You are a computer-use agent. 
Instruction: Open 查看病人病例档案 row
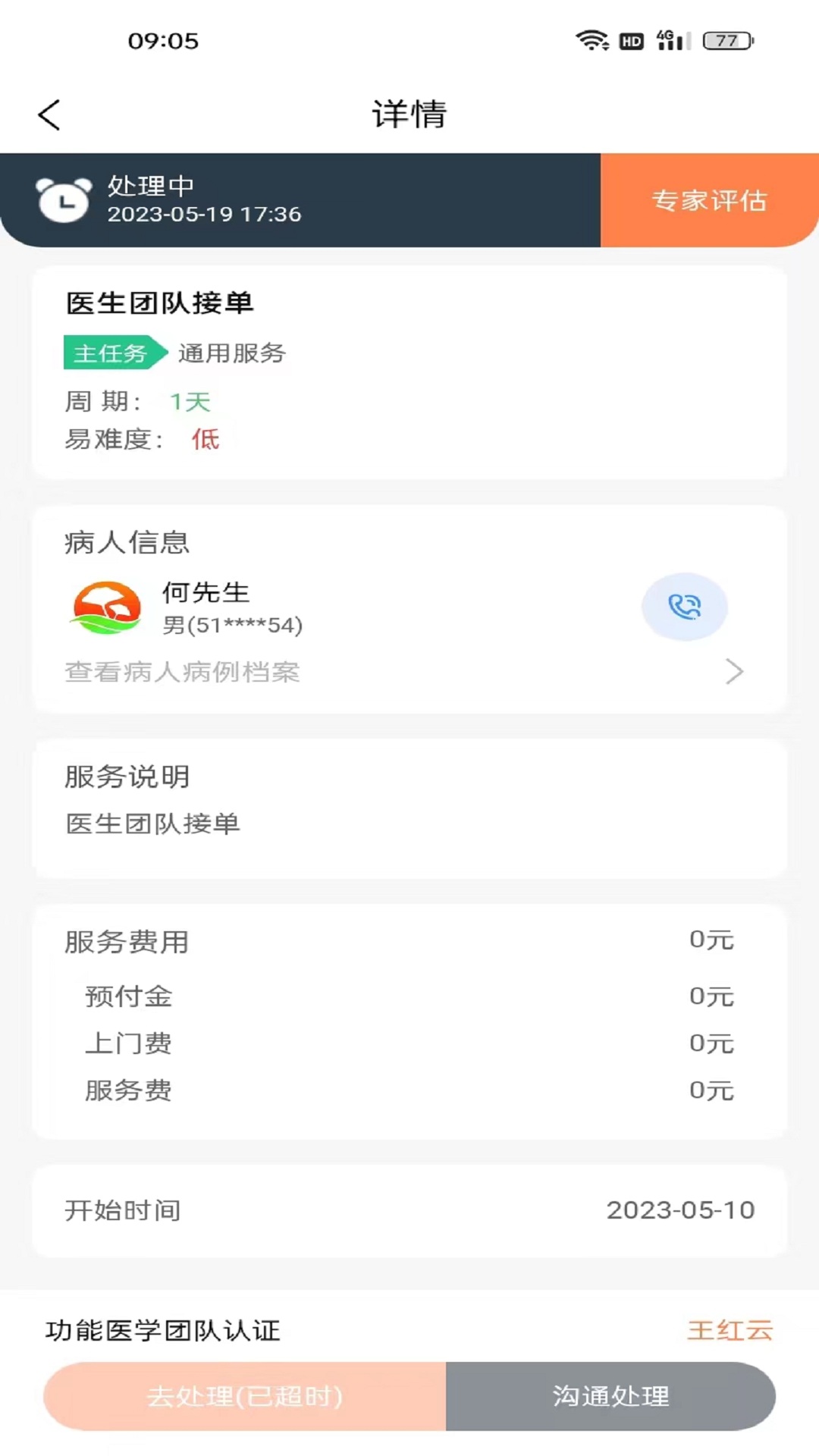[405, 672]
